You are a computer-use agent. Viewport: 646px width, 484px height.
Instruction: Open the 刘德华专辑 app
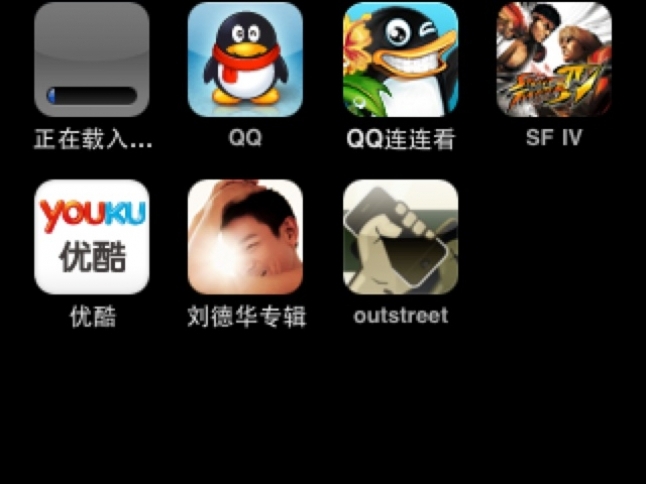245,237
